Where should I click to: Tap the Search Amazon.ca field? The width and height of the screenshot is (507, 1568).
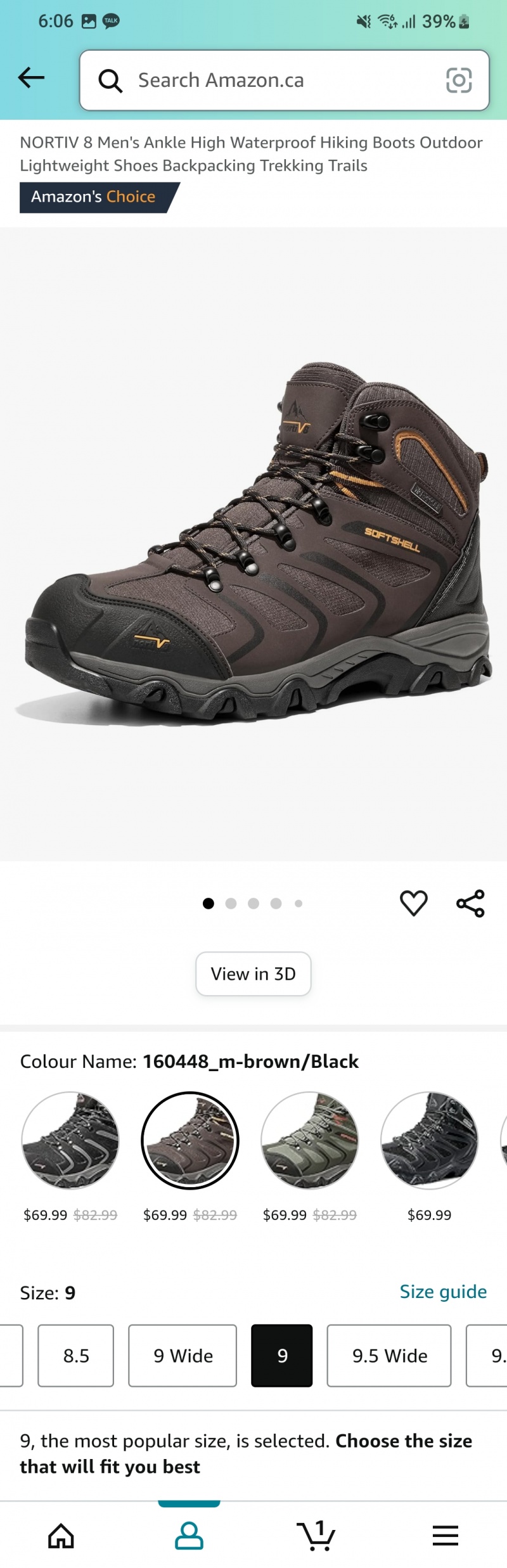pyautogui.click(x=266, y=80)
